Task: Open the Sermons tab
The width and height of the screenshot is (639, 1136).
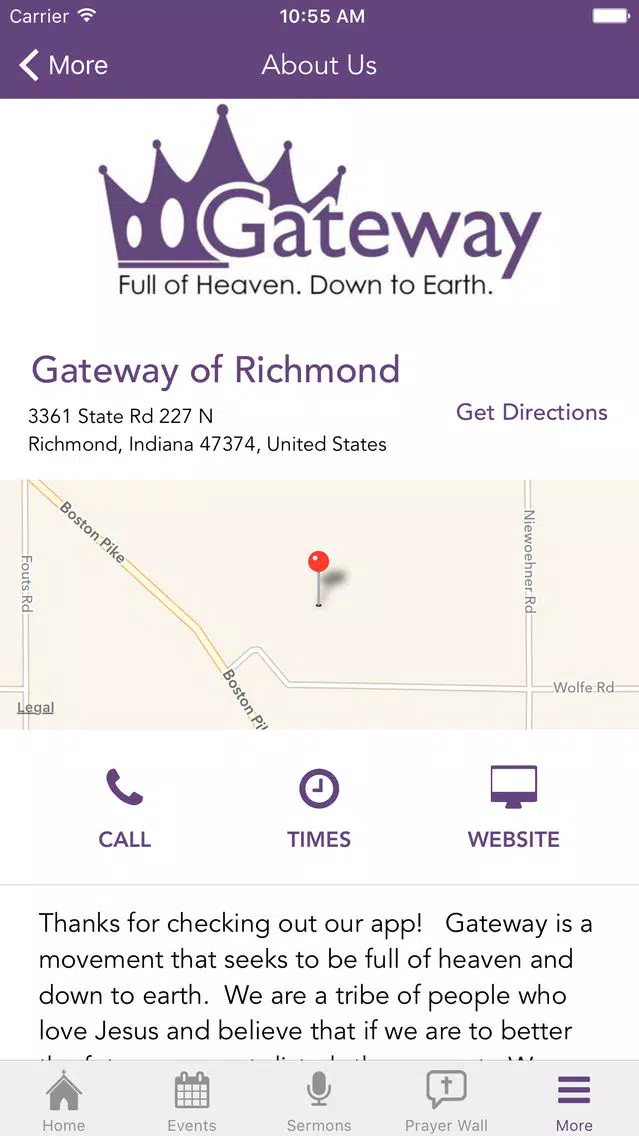Action: (x=319, y=1100)
